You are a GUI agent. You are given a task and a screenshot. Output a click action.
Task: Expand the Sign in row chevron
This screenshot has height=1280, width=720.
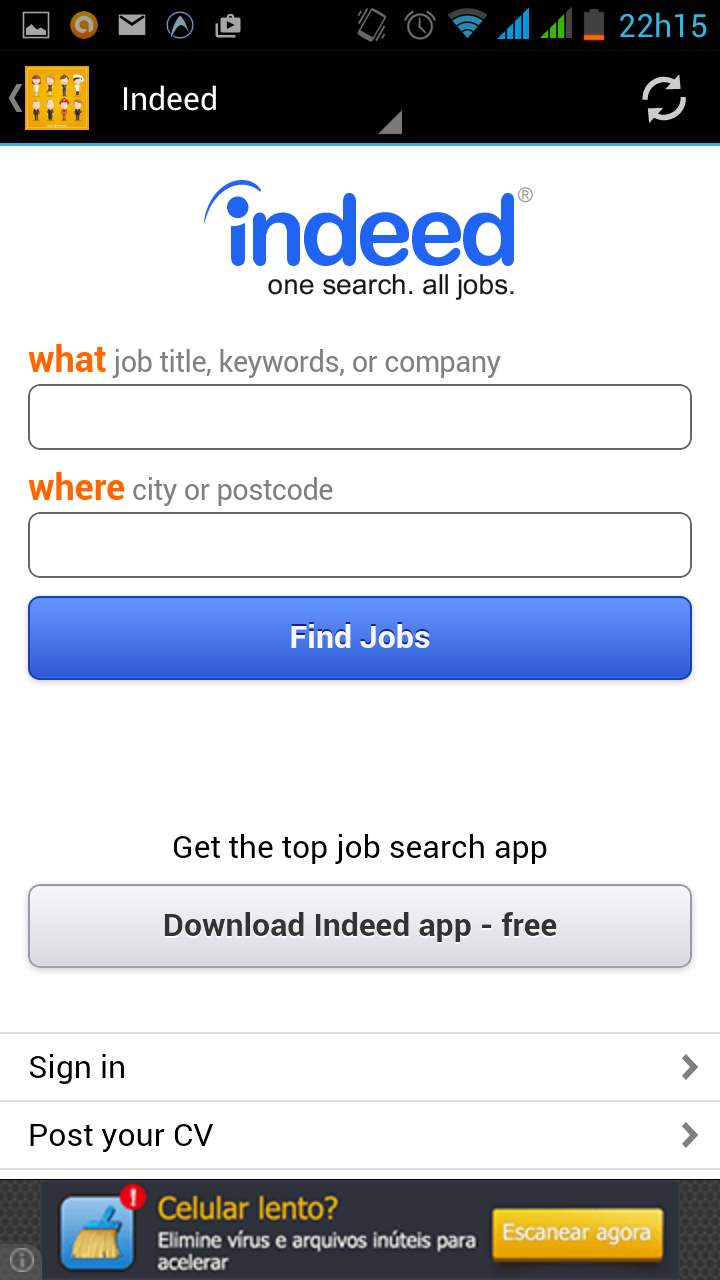pyautogui.click(x=688, y=1067)
